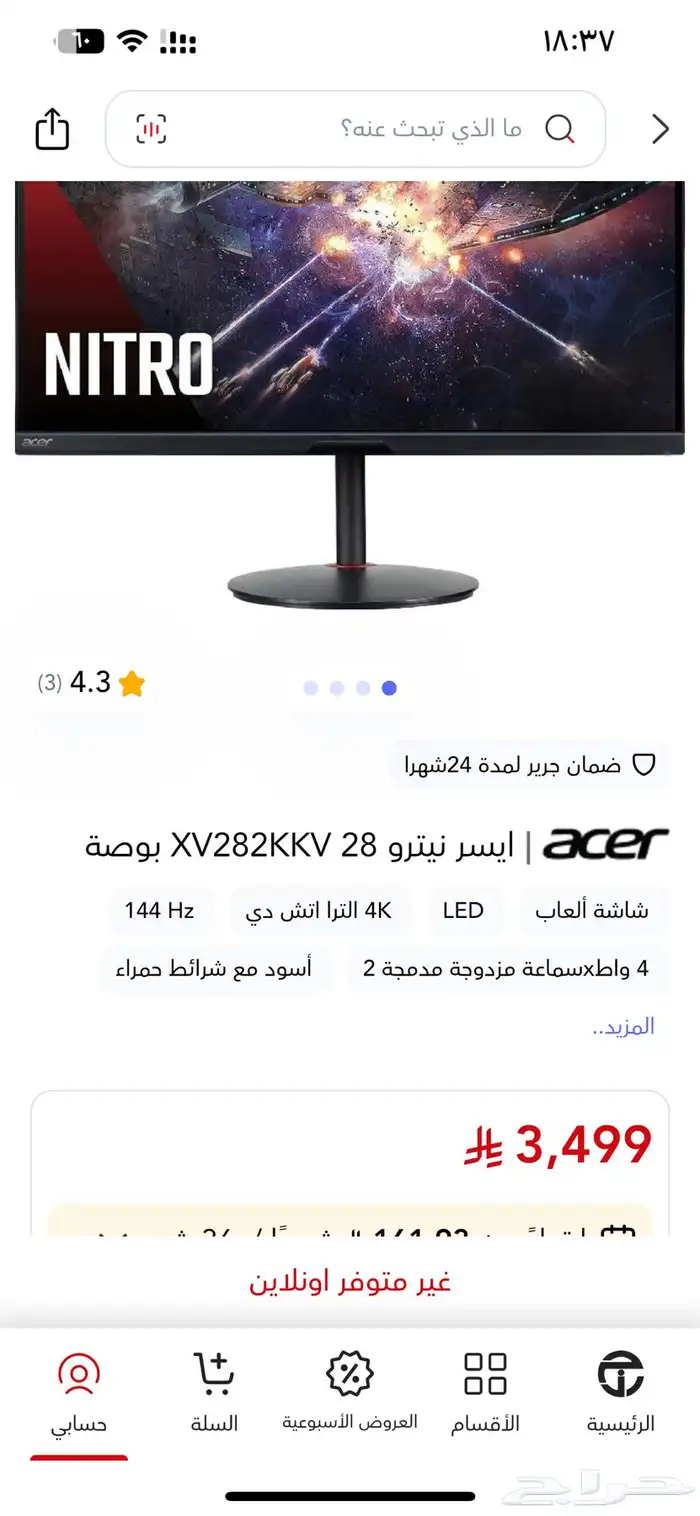Share this Acer Nitro product page
700x1516 pixels.
52,129
